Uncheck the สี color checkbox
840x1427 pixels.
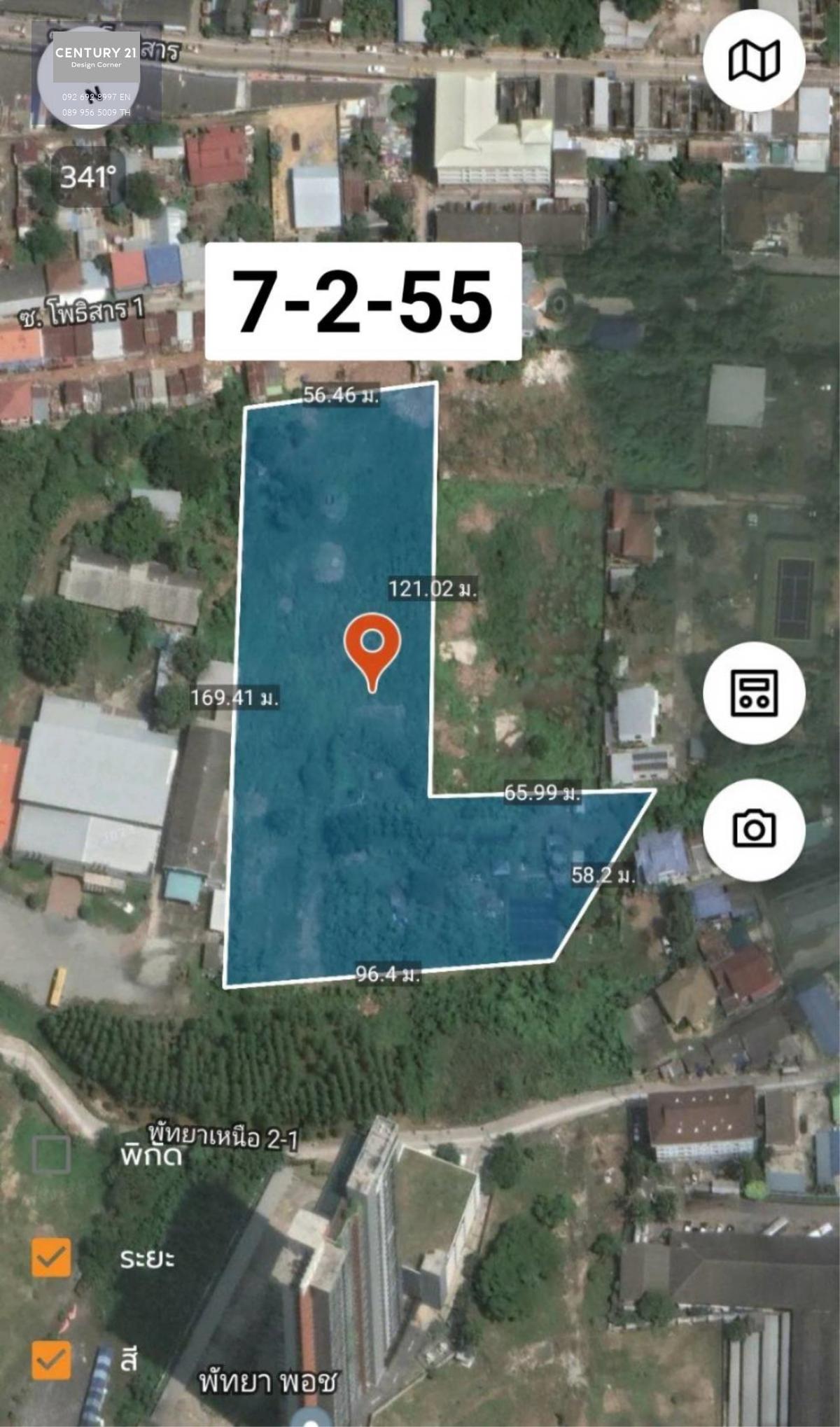52,1360
